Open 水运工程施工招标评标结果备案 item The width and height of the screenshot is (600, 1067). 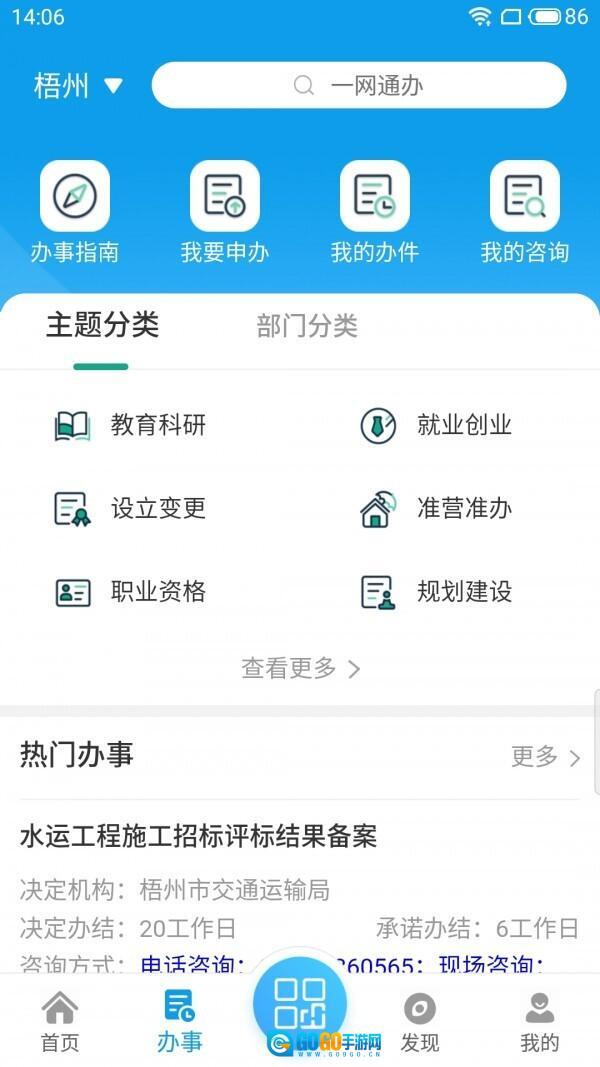(198, 837)
